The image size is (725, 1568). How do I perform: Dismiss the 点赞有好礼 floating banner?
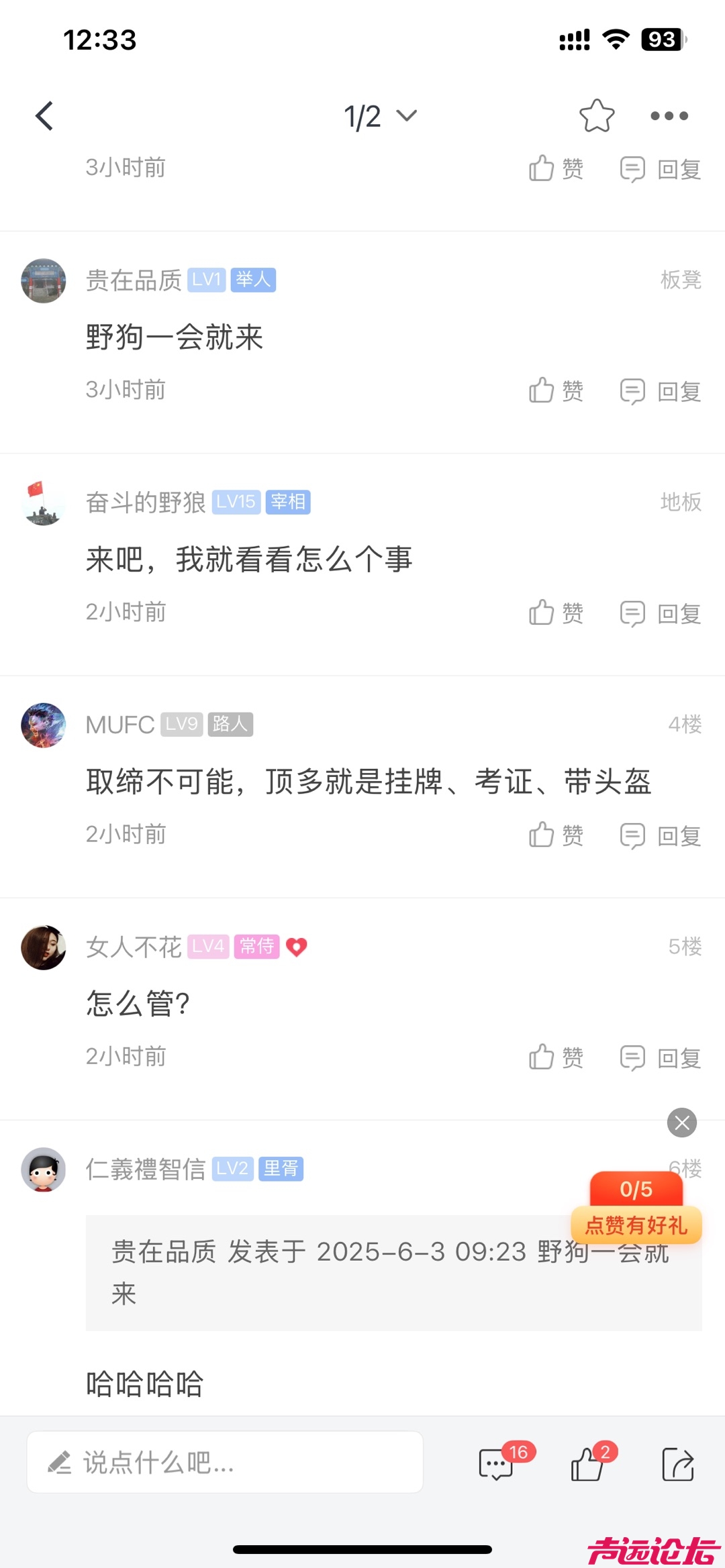click(681, 1122)
